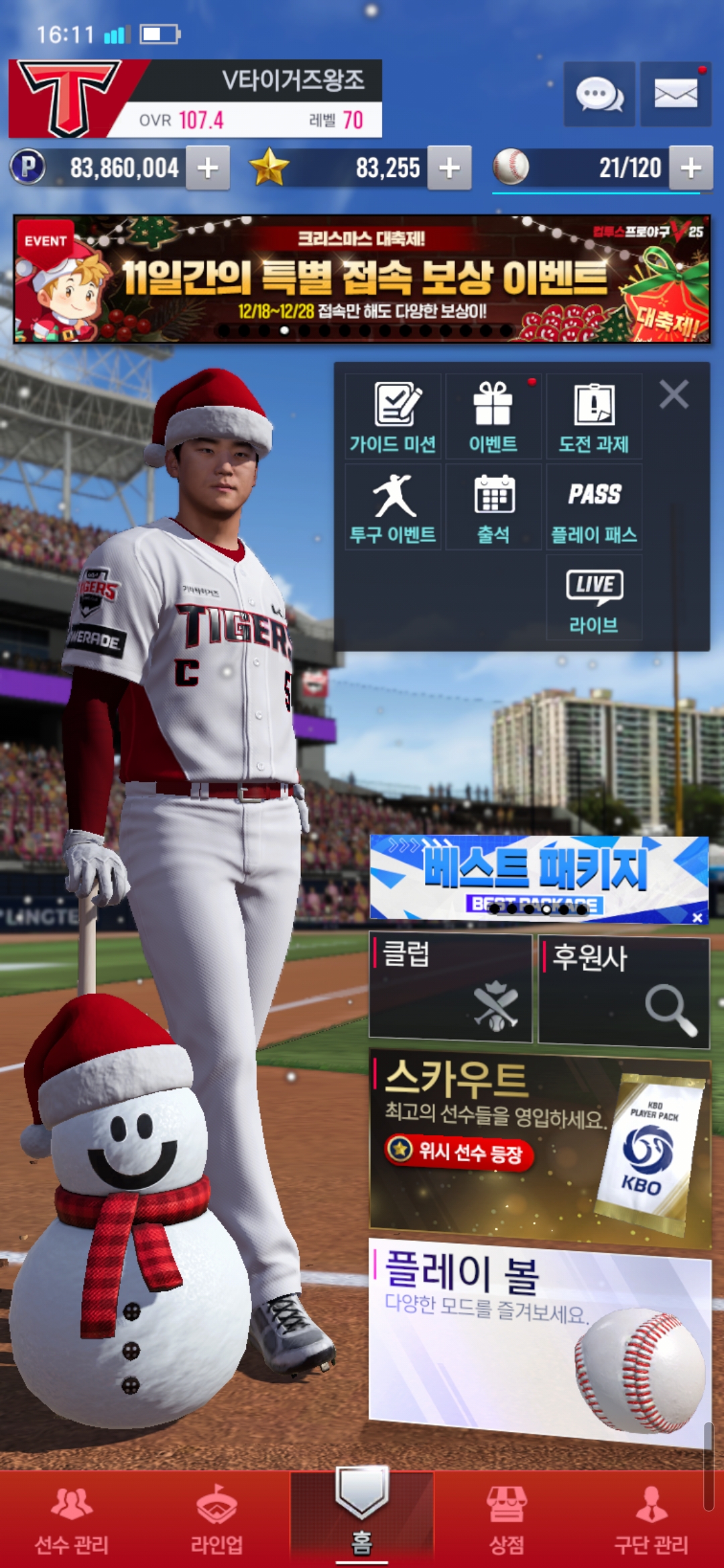Open the 이벤트 gift menu
The width and height of the screenshot is (724, 1568).
(493, 417)
